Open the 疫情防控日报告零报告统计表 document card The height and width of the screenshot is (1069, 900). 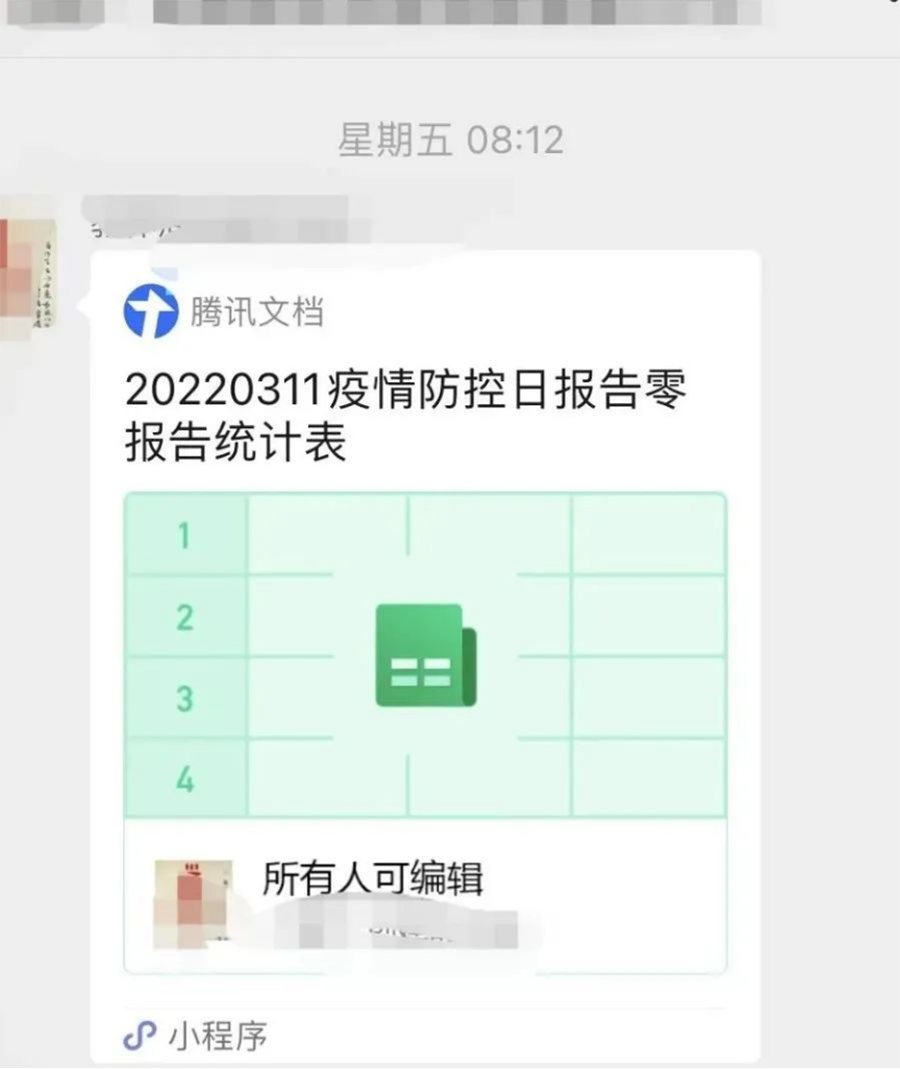click(x=425, y=655)
